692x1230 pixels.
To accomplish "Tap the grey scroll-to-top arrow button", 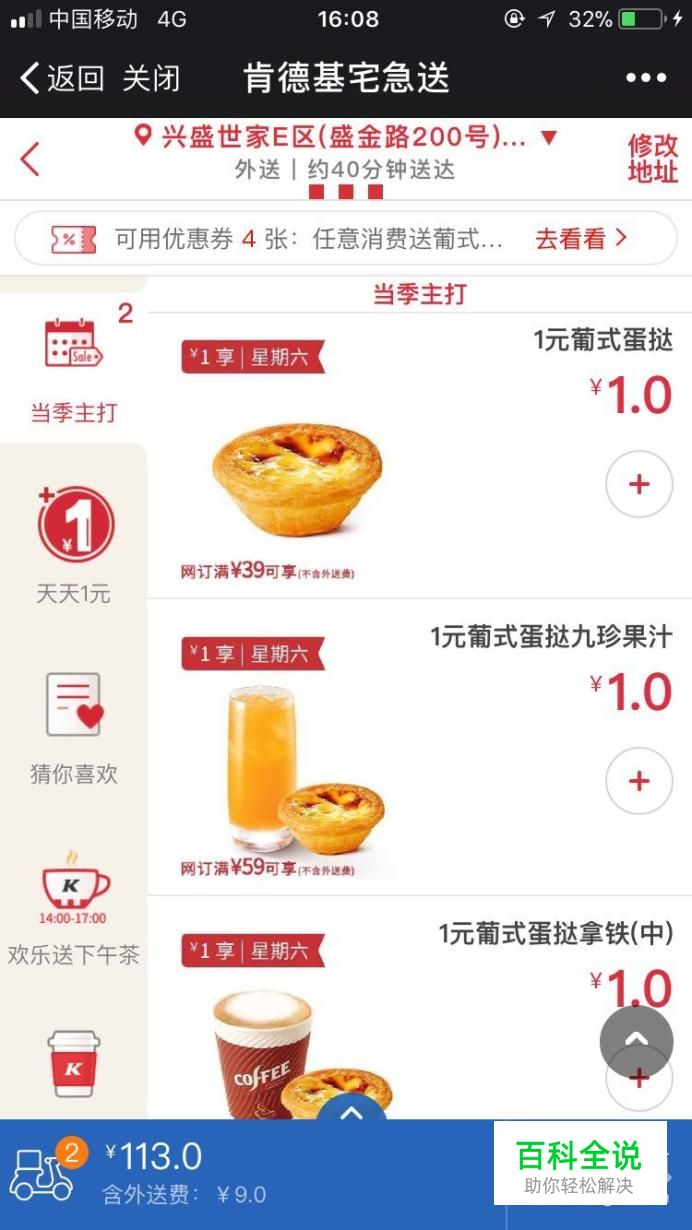I will point(636,1041).
